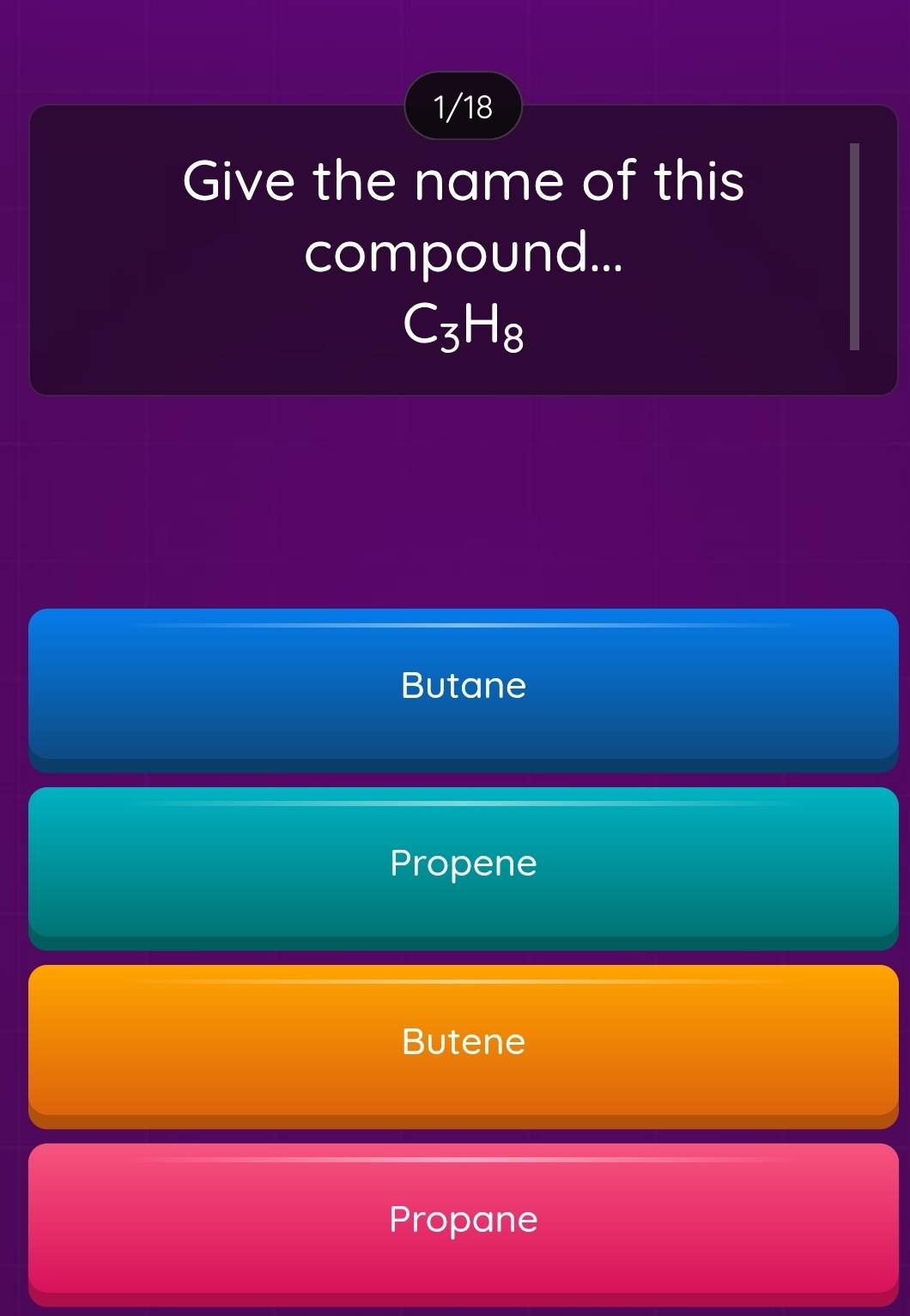Click the C3H8 formula text
The height and width of the screenshot is (1316, 910).
(x=464, y=324)
